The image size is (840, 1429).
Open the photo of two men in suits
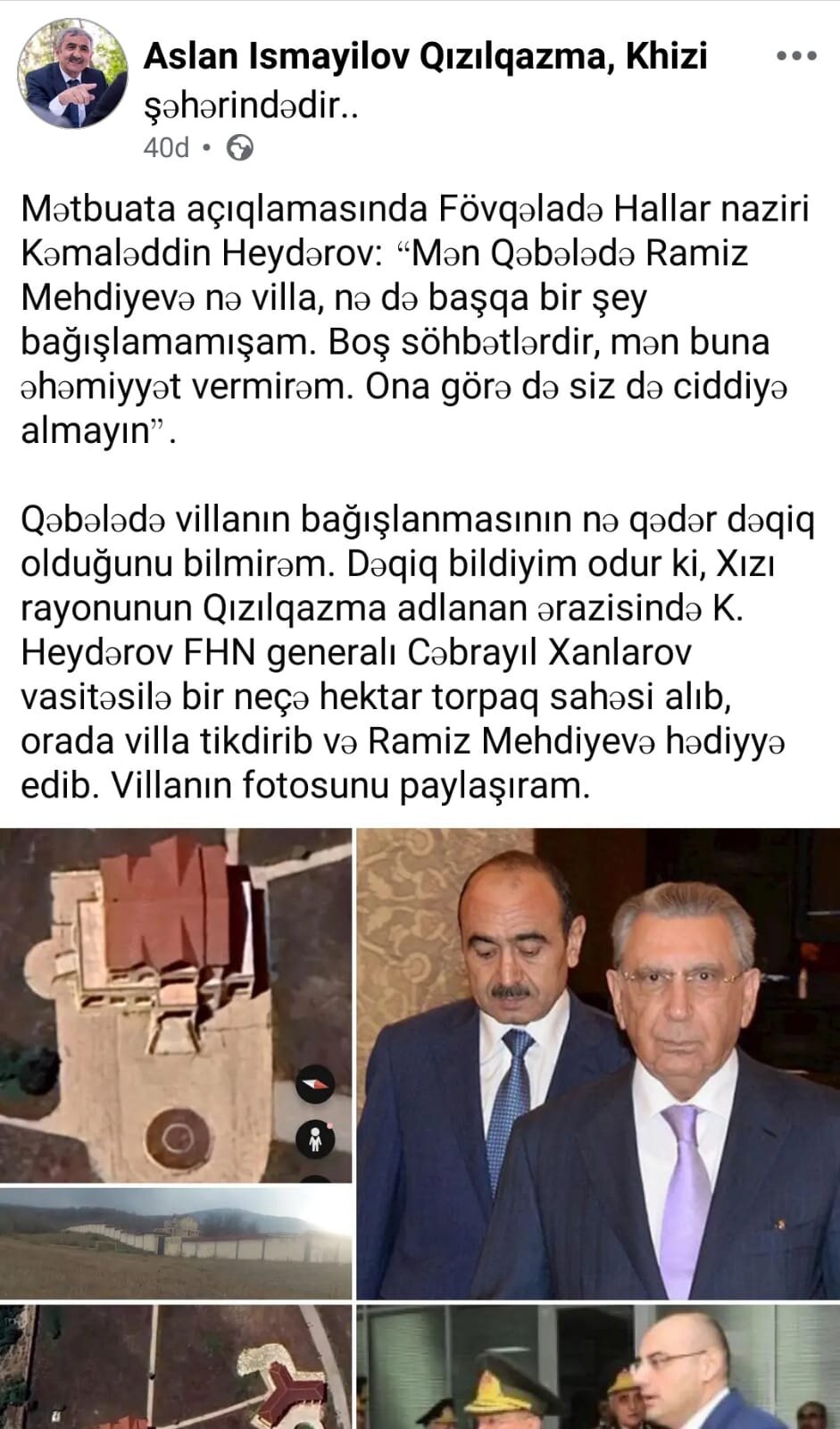tap(597, 1063)
